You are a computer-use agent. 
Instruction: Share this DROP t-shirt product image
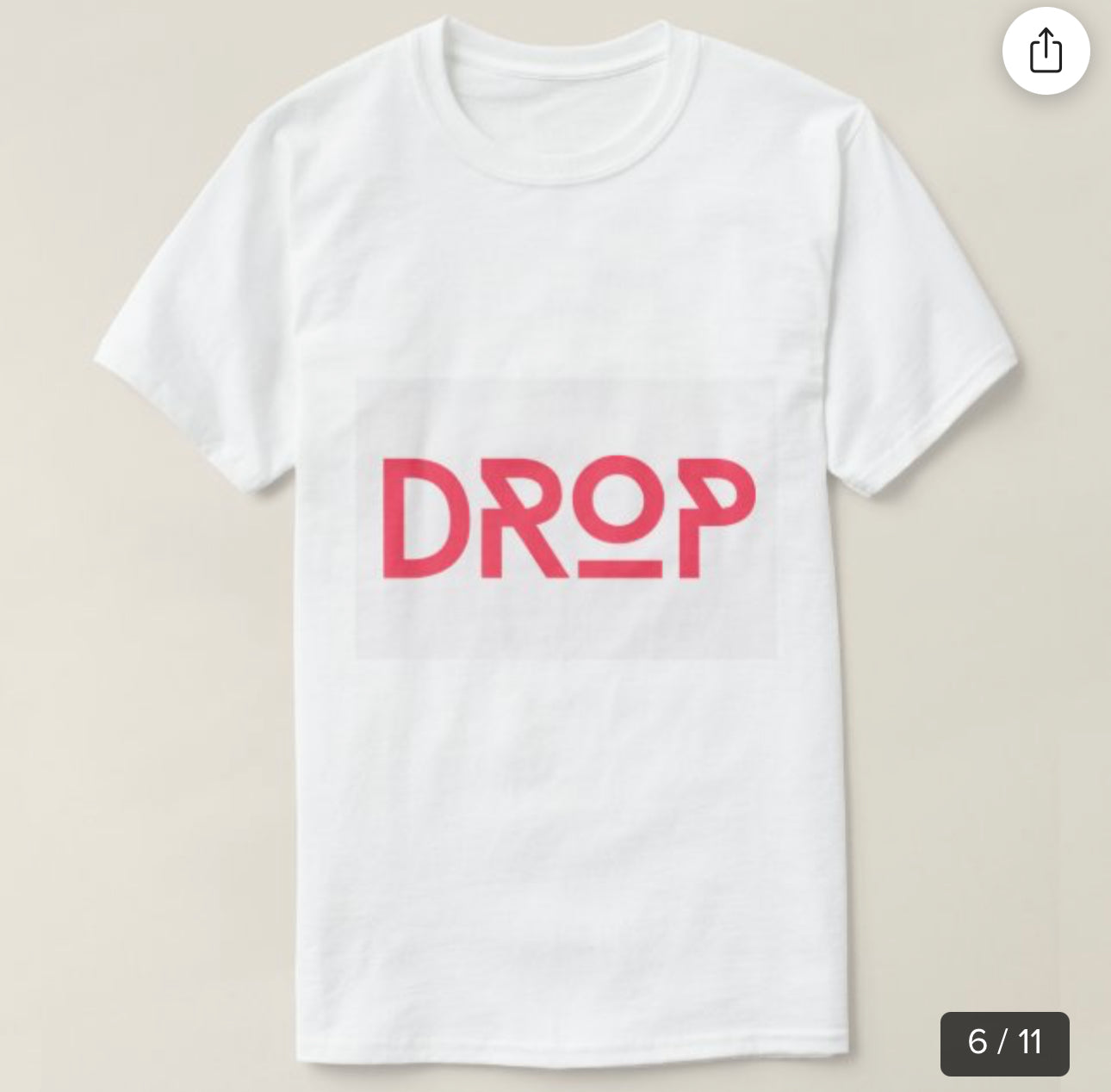[1046, 51]
